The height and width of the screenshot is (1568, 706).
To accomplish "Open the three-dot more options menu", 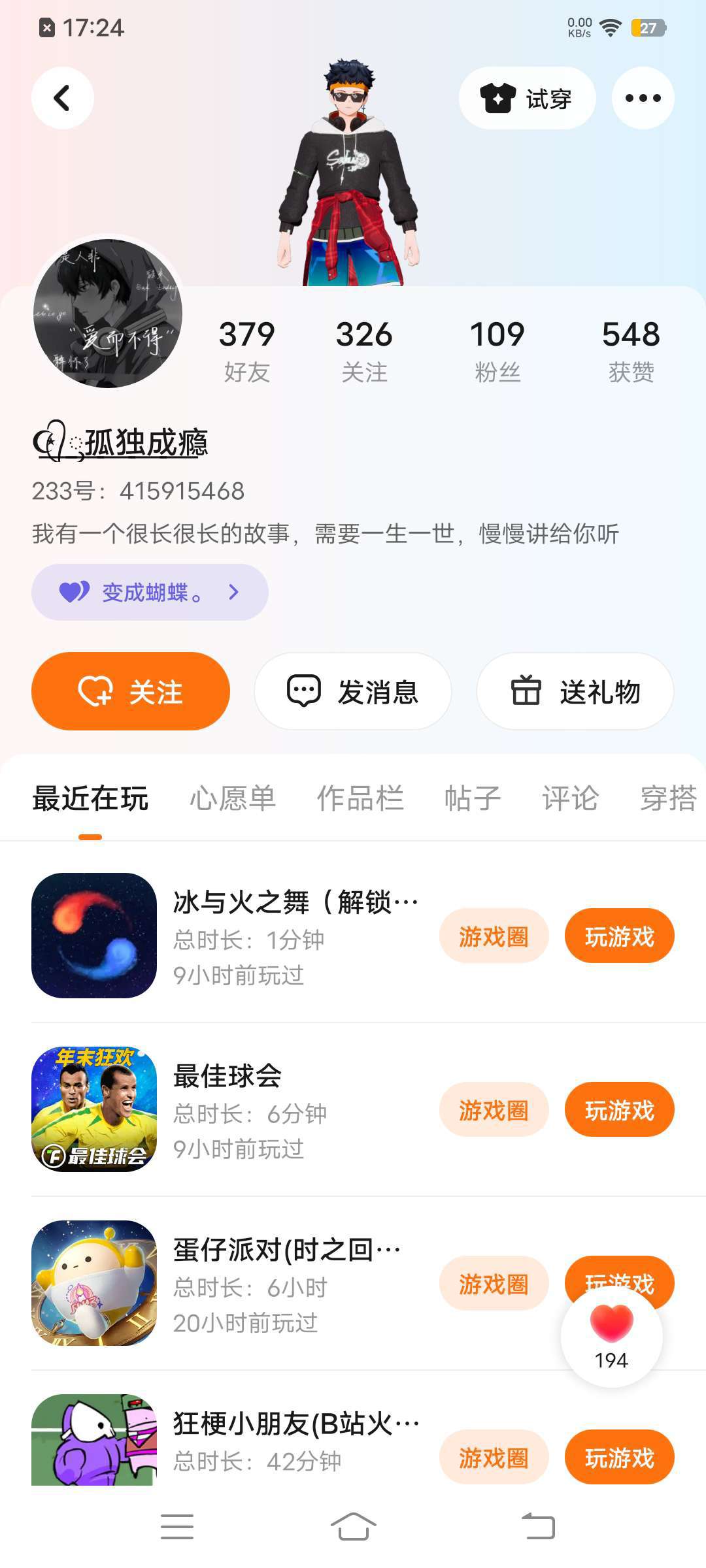I will coord(643,98).
